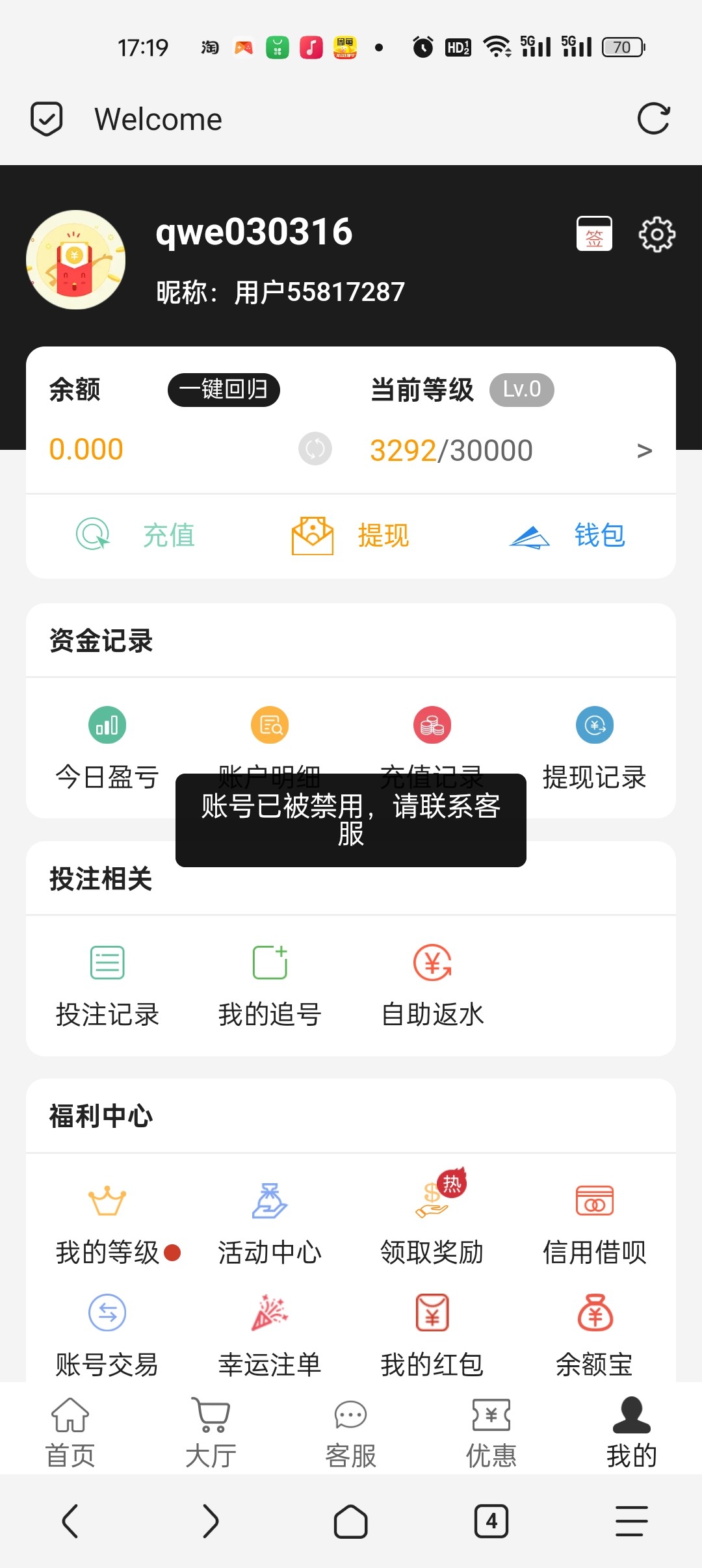Open 投注记录 betting records
The height and width of the screenshot is (1568, 702).
(107, 985)
